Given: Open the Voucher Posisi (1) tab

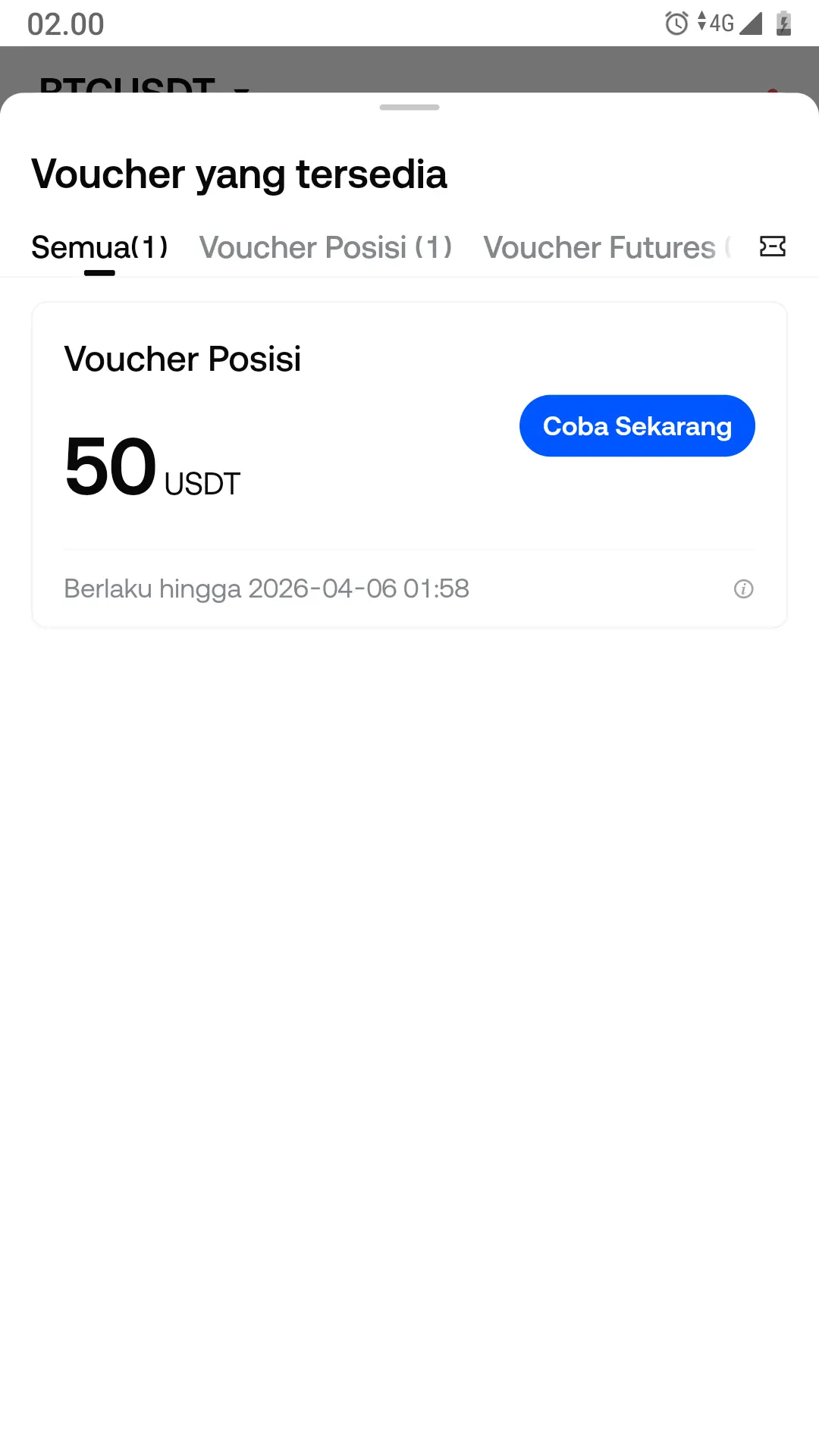Looking at the screenshot, I should (325, 246).
